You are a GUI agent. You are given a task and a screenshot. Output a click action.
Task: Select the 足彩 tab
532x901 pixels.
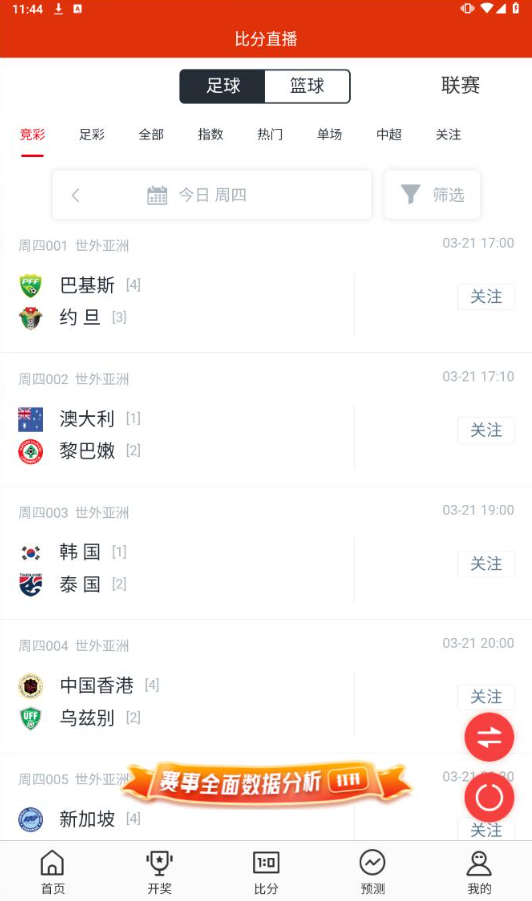pyautogui.click(x=92, y=134)
